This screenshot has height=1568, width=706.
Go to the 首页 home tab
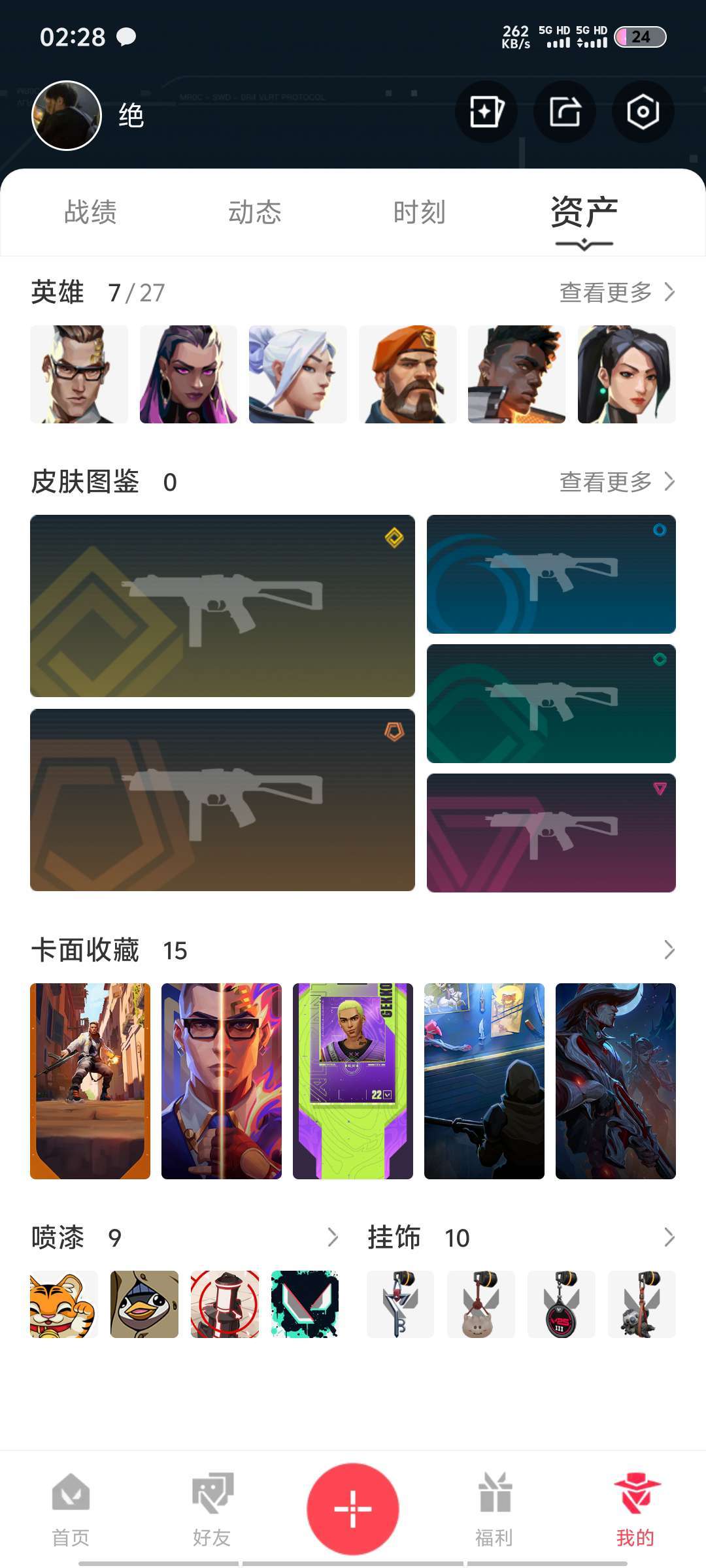[x=71, y=1510]
